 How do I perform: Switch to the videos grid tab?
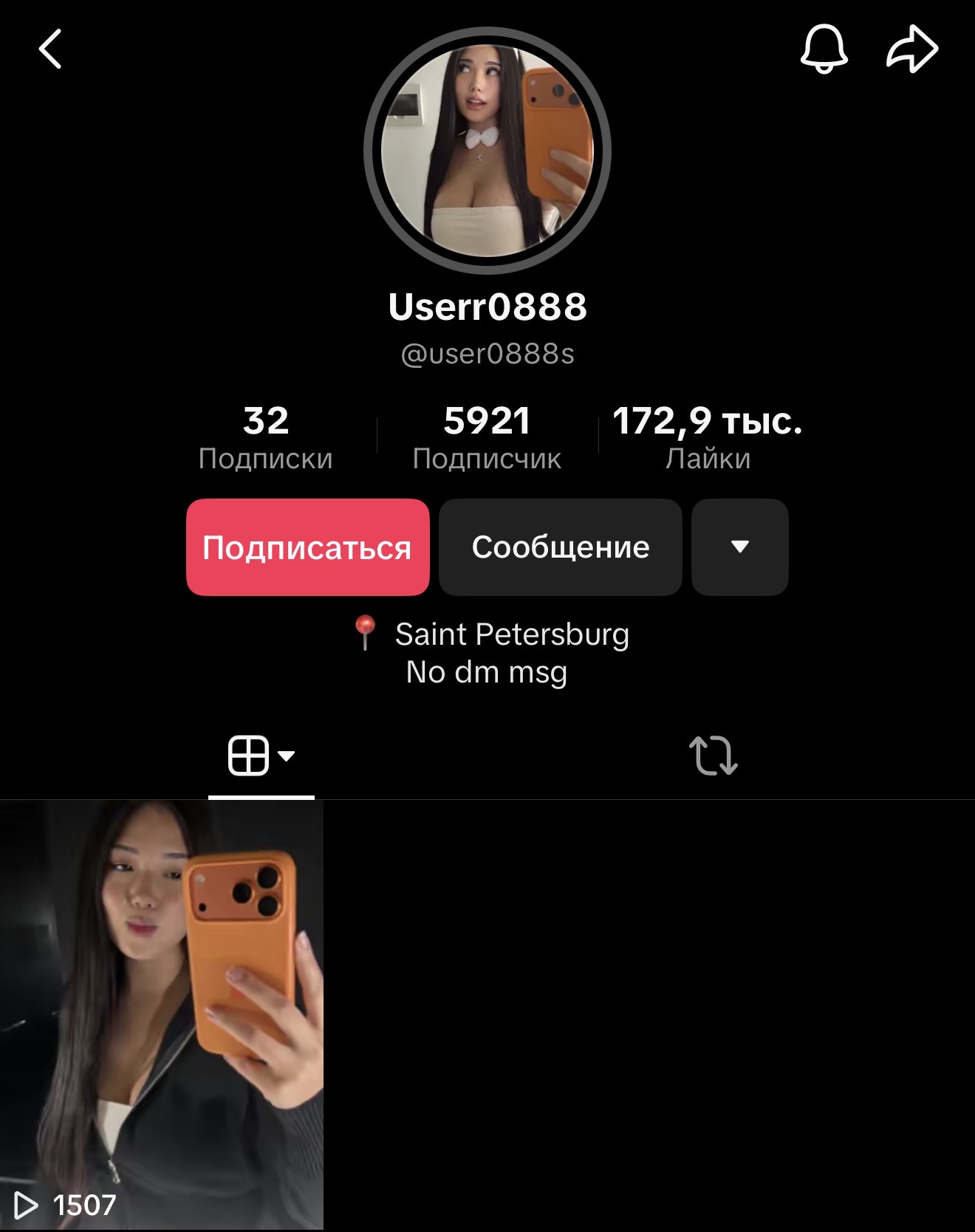(x=261, y=756)
